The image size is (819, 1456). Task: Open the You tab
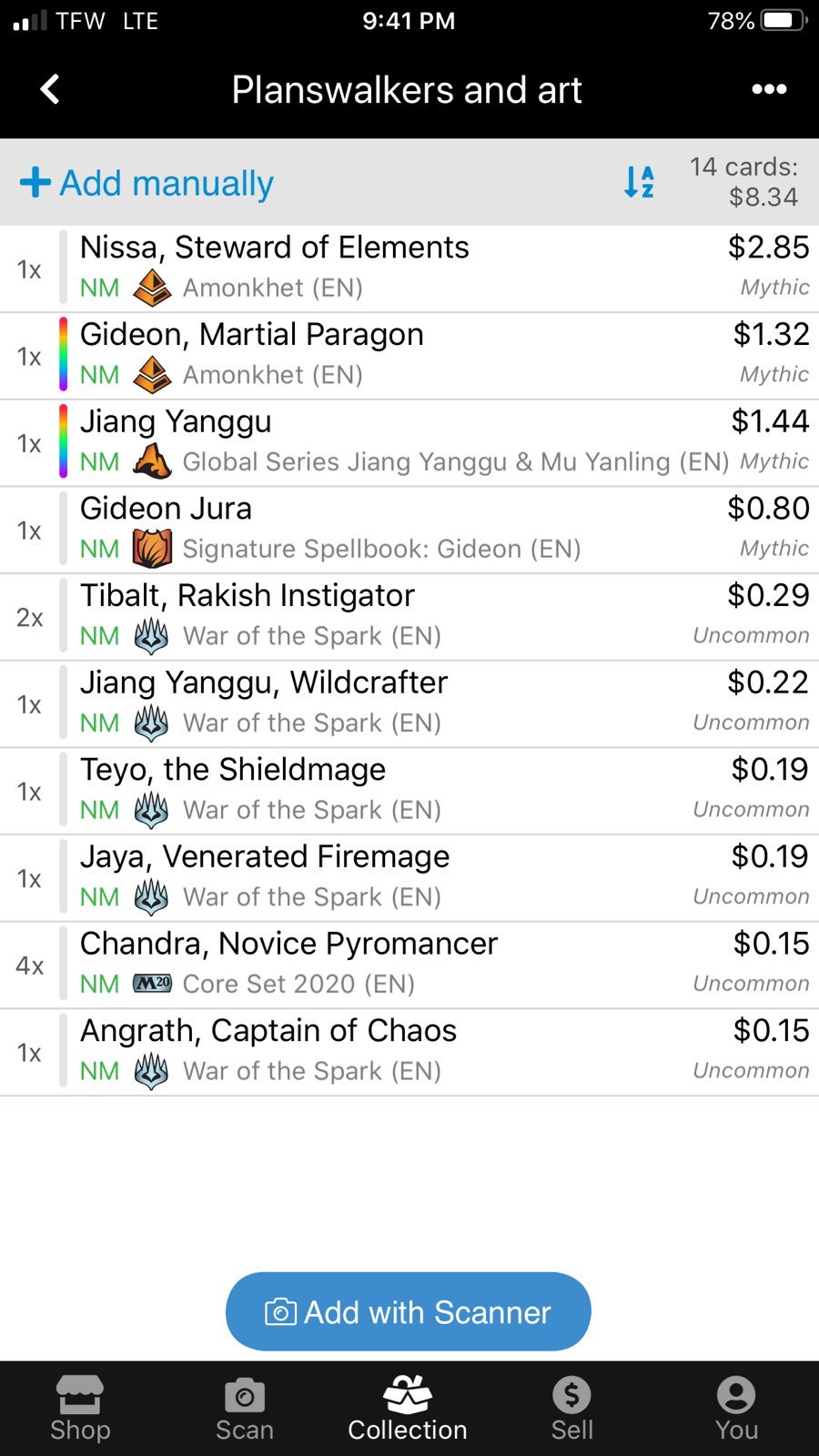[736, 1409]
